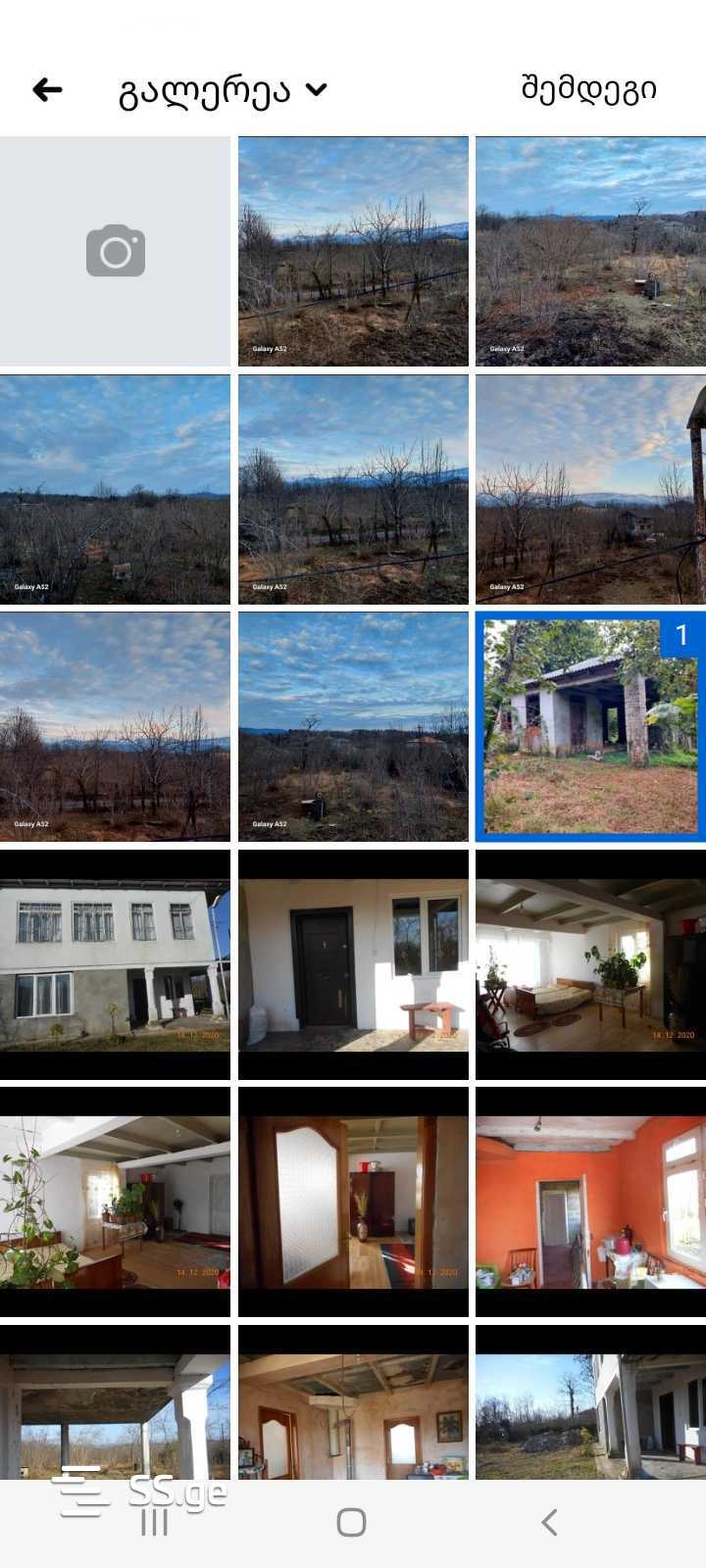This screenshot has height=1568, width=706.
Task: Select the two-story white house exterior photo
Action: pyautogui.click(x=115, y=964)
